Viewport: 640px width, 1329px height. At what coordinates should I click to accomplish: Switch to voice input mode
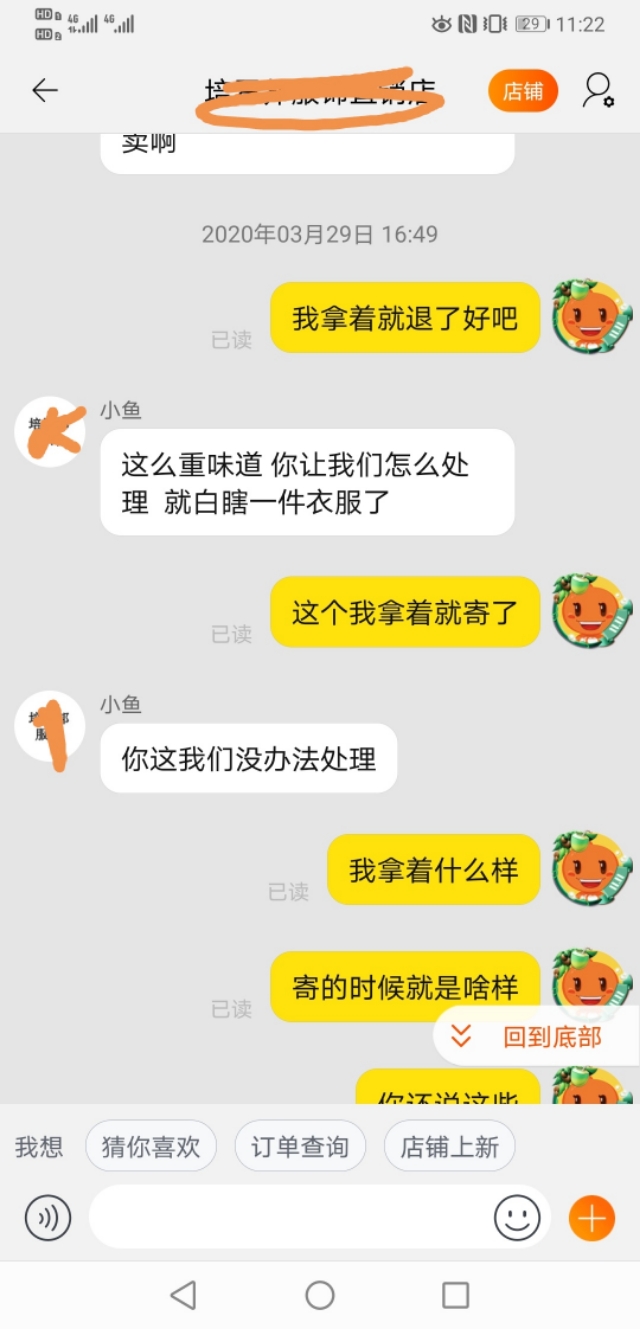[48, 1218]
